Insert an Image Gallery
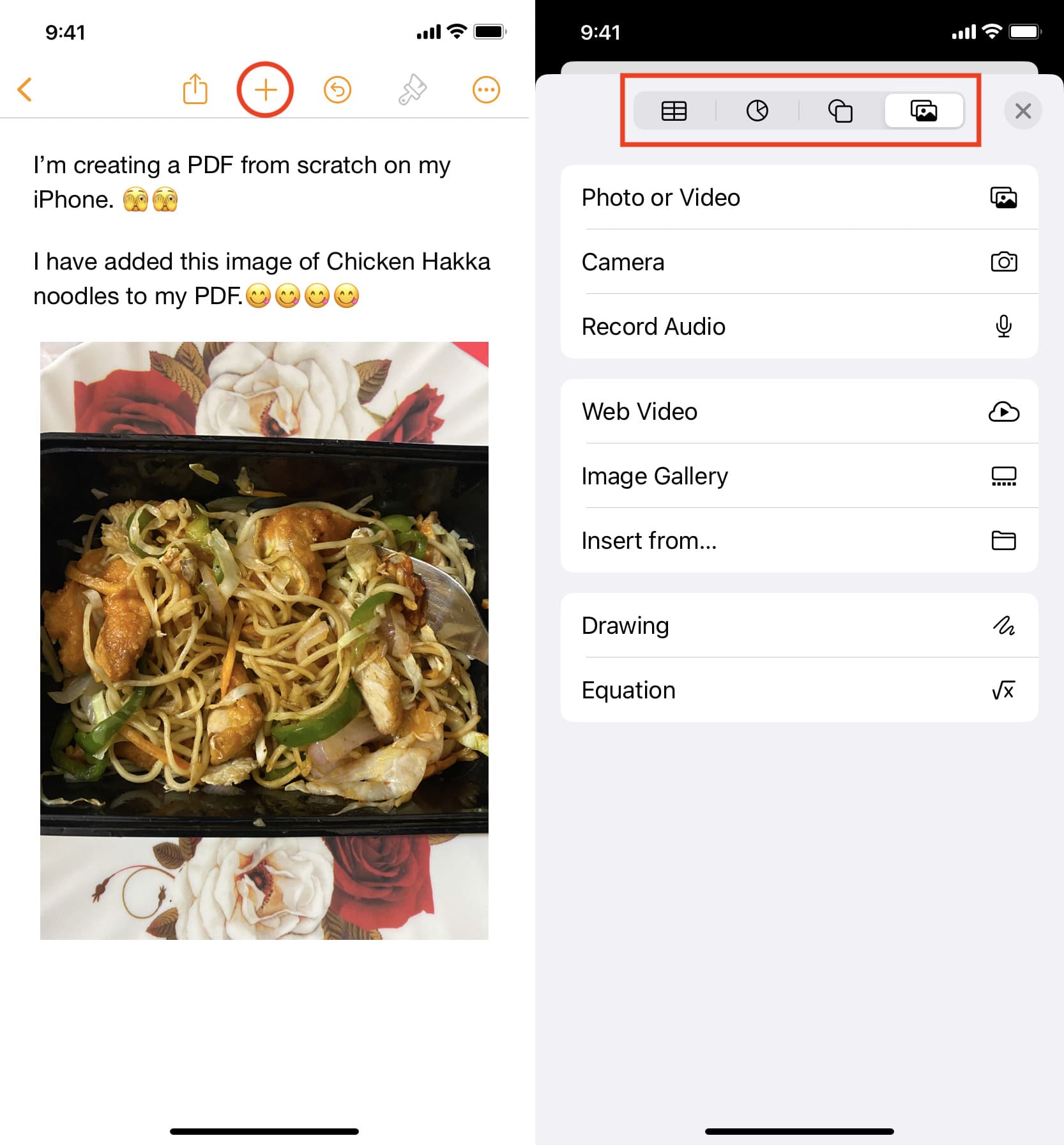Viewport: 1064px width, 1145px height. click(799, 476)
